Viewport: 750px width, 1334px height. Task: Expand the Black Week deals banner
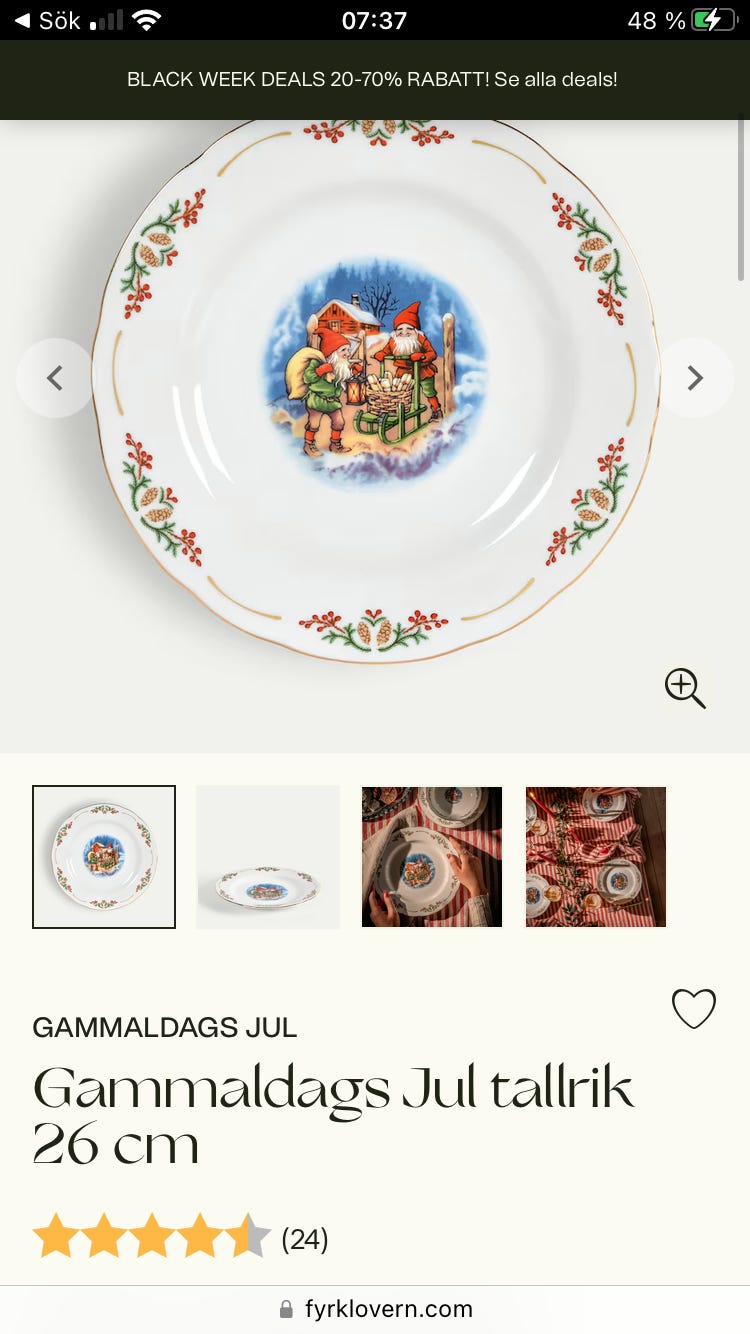click(x=375, y=79)
